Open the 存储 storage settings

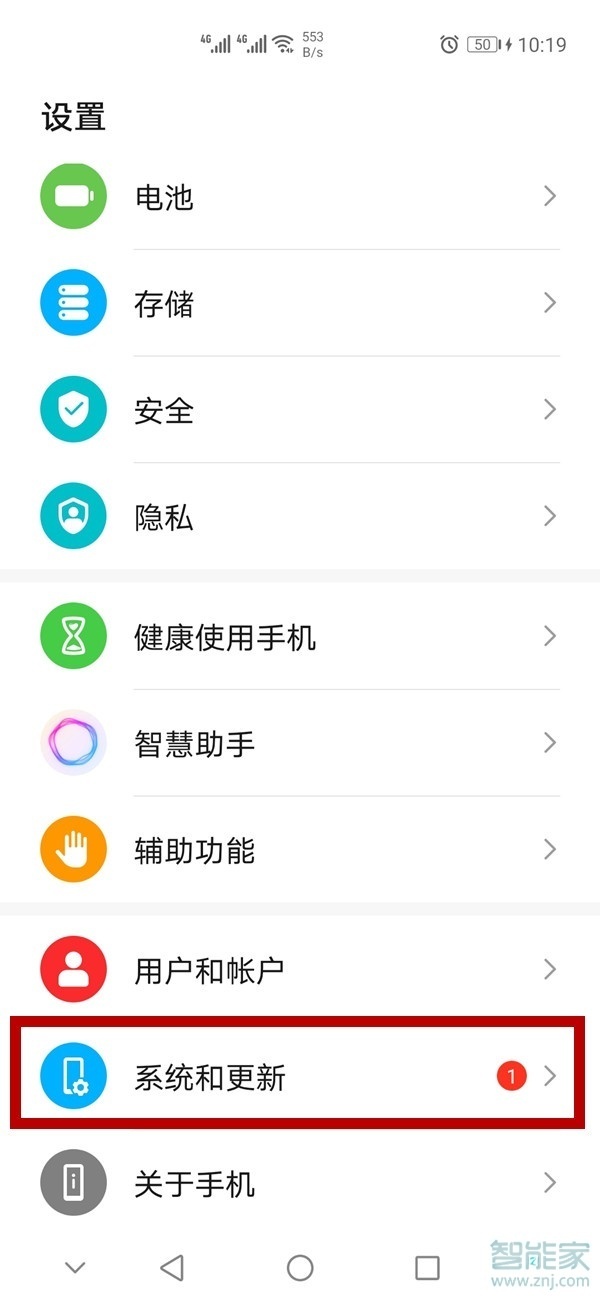[x=300, y=304]
